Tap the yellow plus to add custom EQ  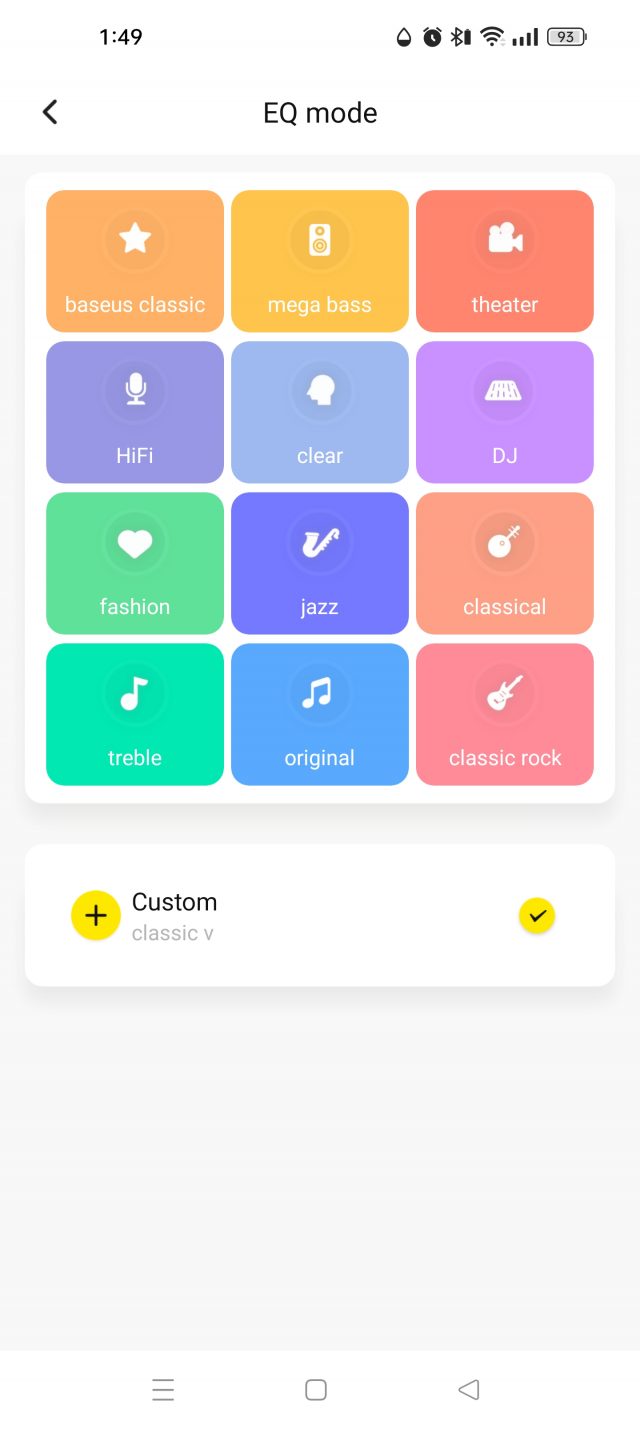point(96,915)
